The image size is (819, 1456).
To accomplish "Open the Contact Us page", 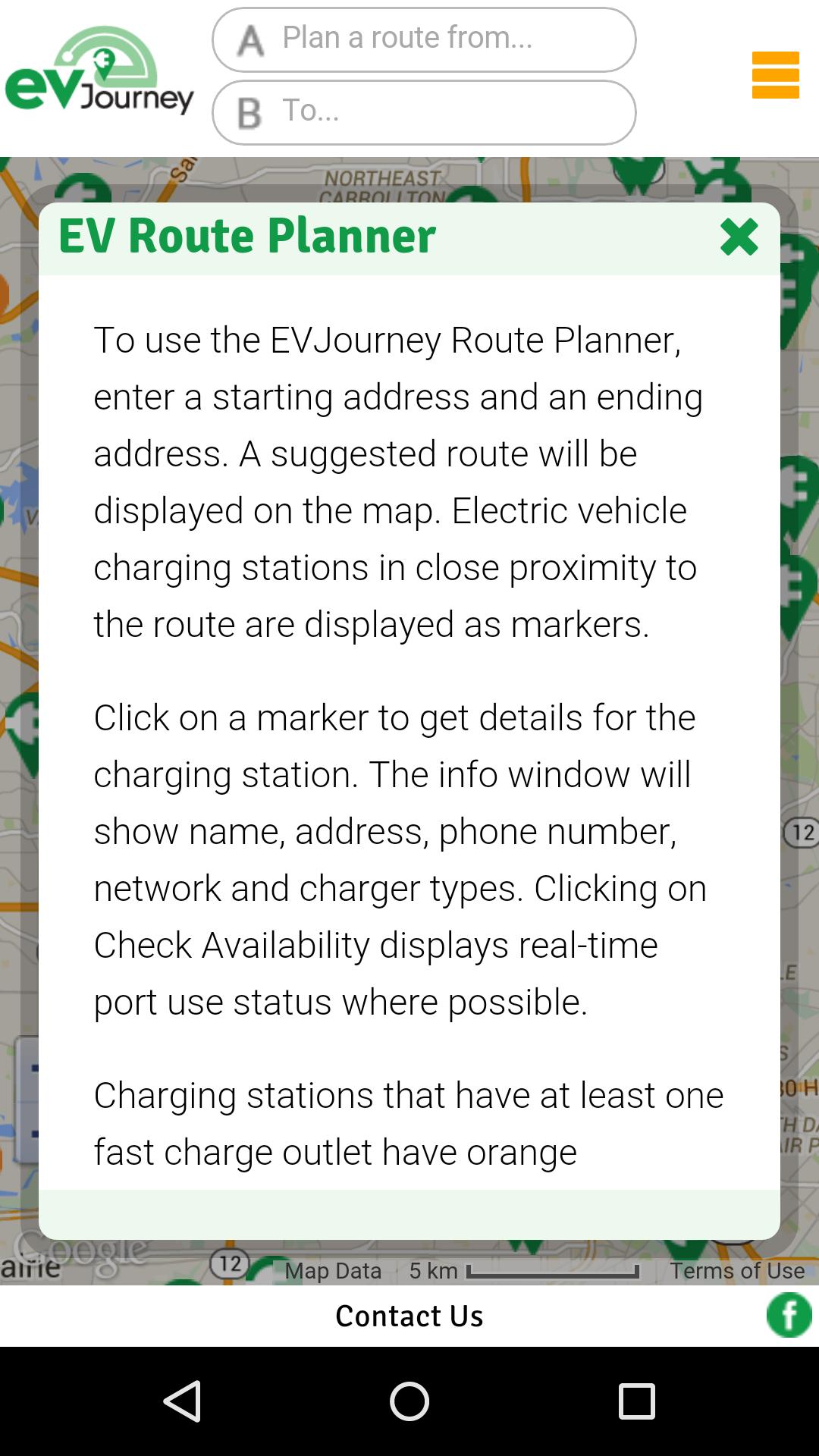I will pos(409,1316).
